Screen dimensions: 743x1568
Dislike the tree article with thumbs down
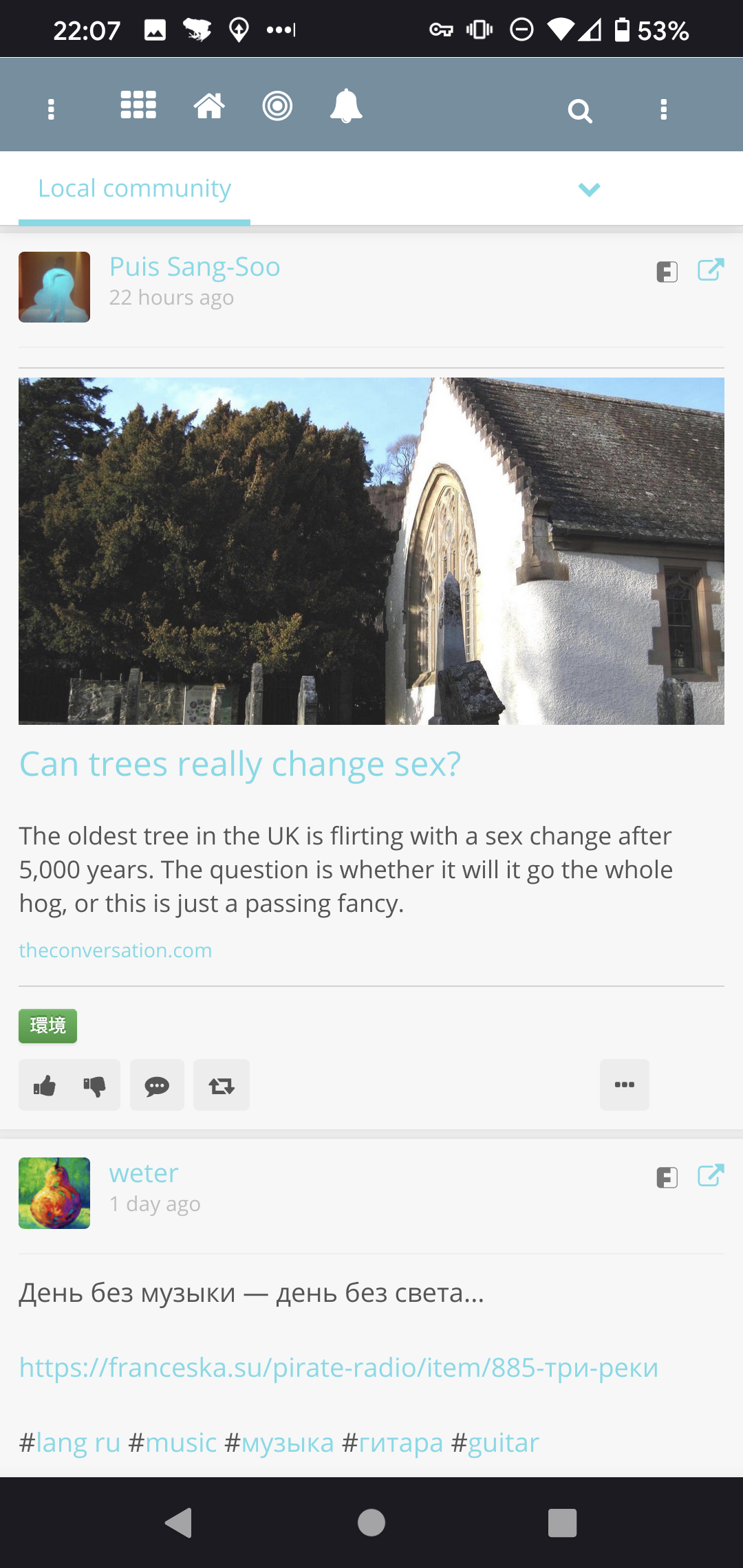pos(95,1085)
